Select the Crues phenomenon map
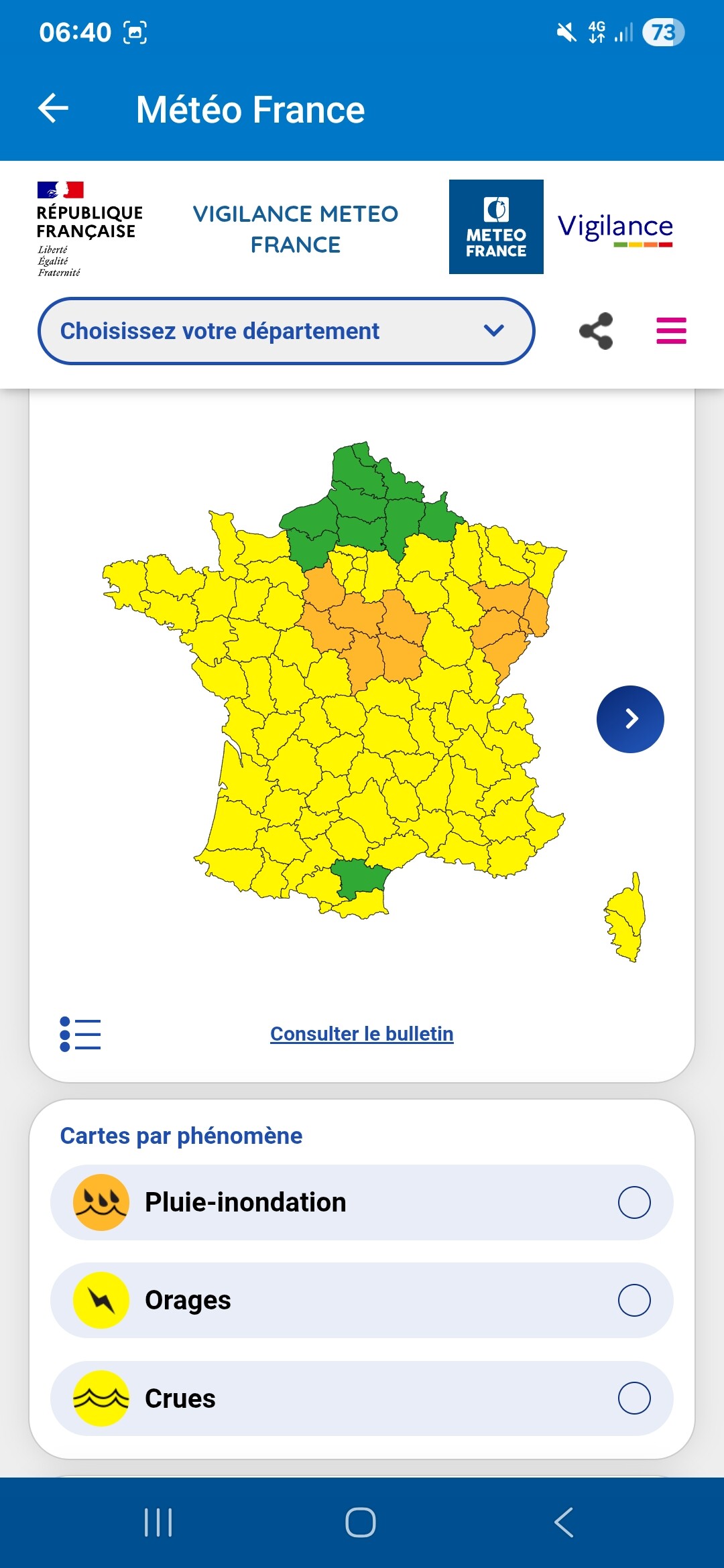 pyautogui.click(x=362, y=1398)
